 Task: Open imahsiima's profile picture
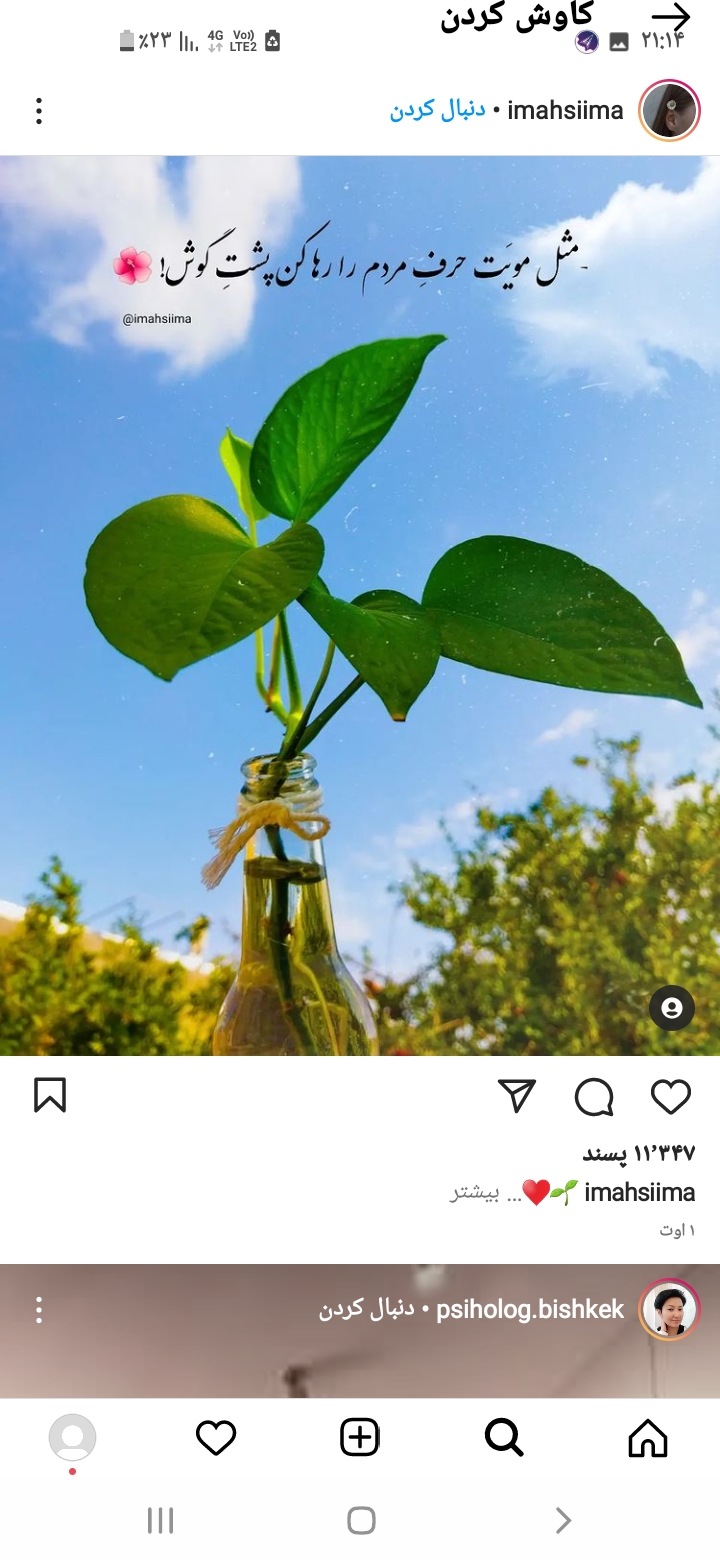[669, 111]
